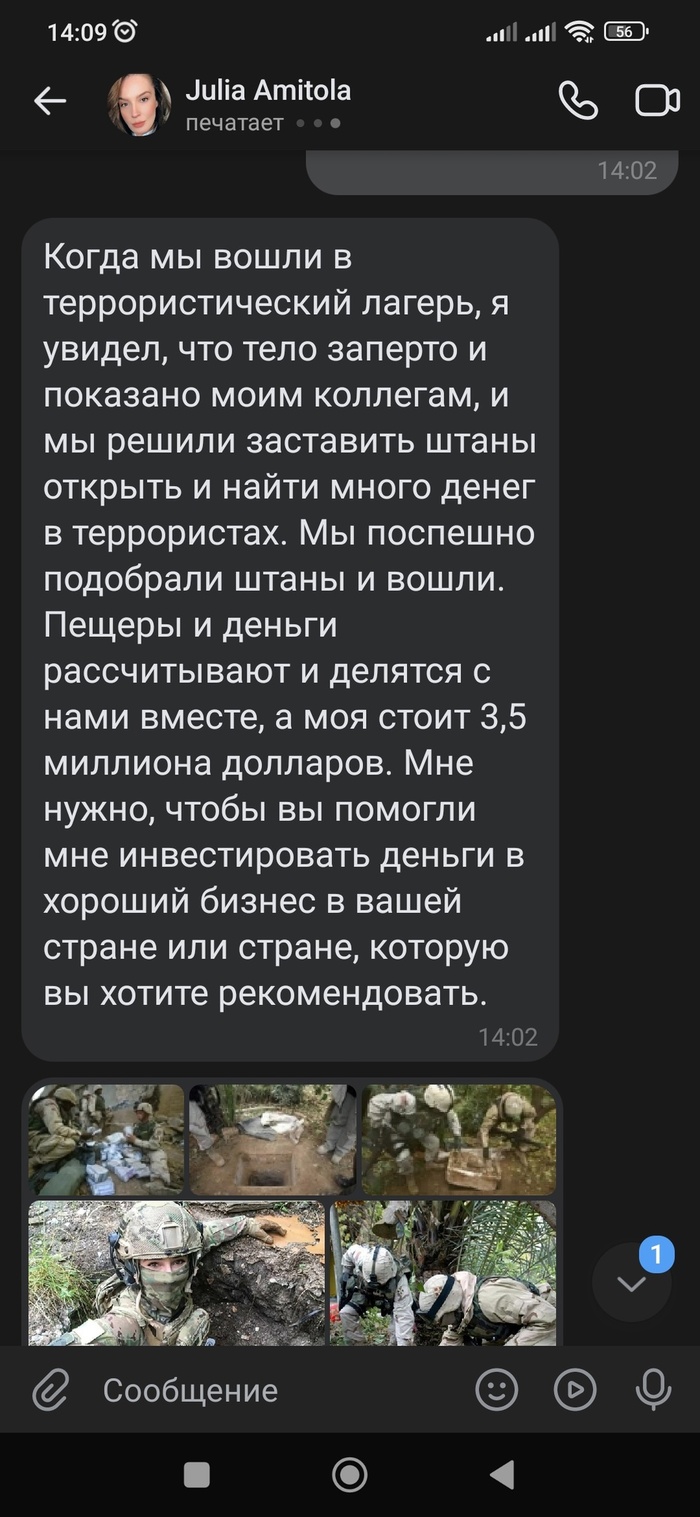700x1517 pixels.
Task: Record a voice message with the microphone
Action: click(653, 1390)
